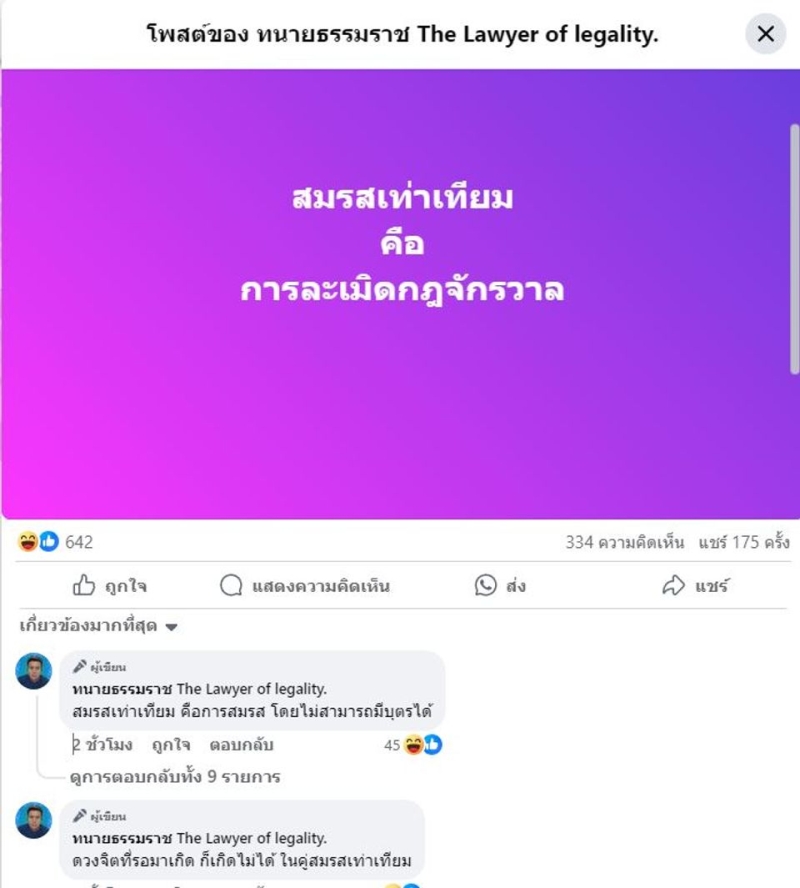This screenshot has width=800, height=888.
Task: Open เกี่ยวข้องมากที่สุด comment sort dropdown
Action: (x=98, y=627)
